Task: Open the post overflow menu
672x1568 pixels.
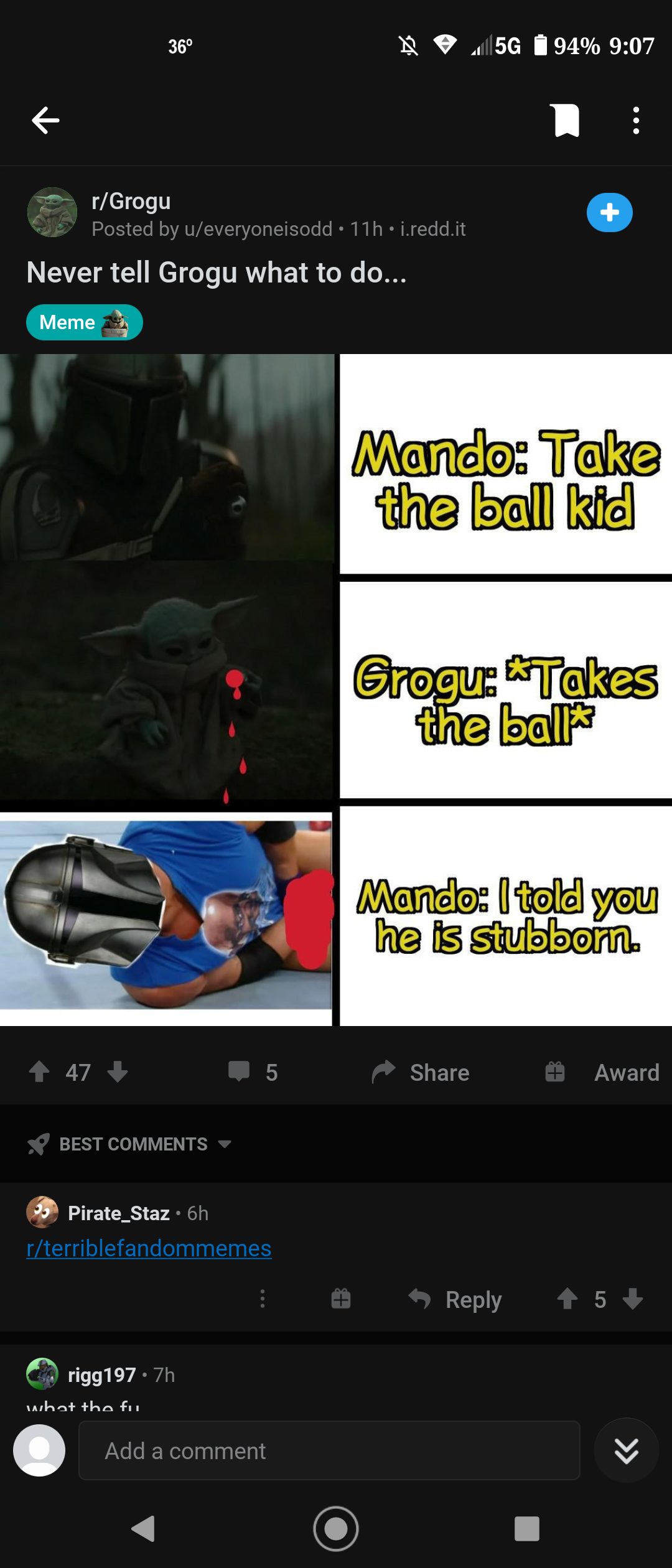Action: click(635, 120)
